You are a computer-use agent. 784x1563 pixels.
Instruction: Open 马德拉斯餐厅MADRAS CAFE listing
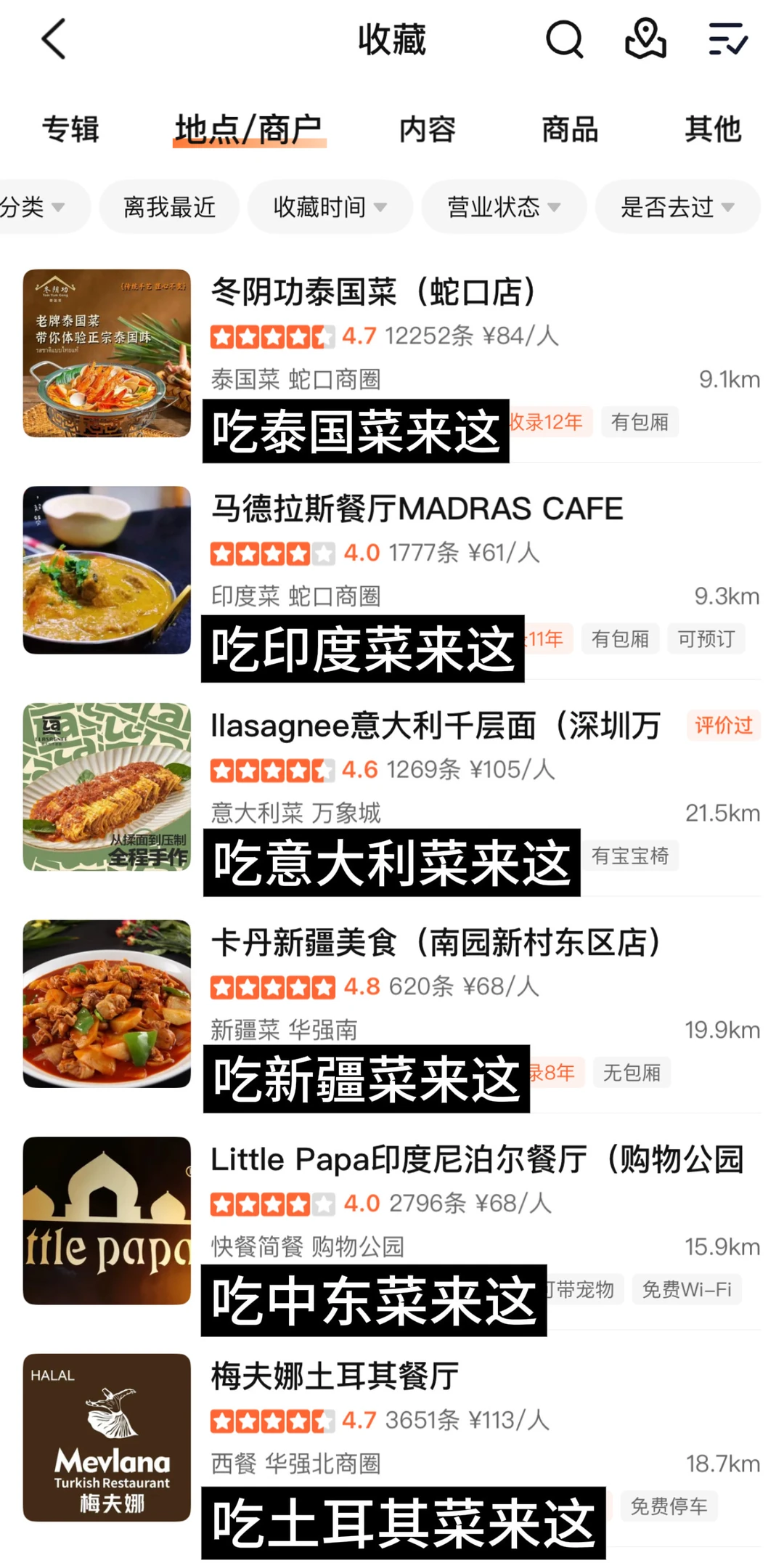pyautogui.click(x=417, y=508)
